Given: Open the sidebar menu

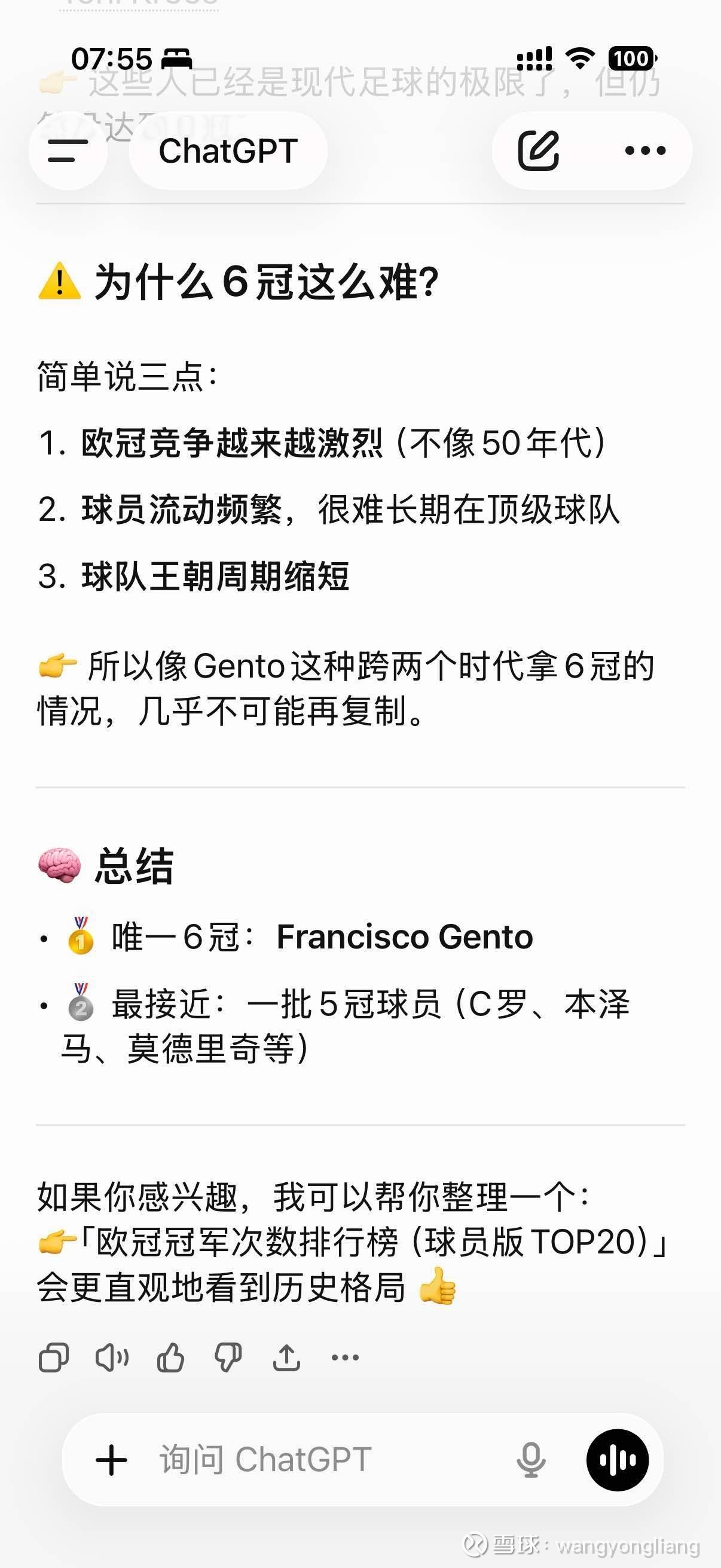Looking at the screenshot, I should (x=68, y=150).
